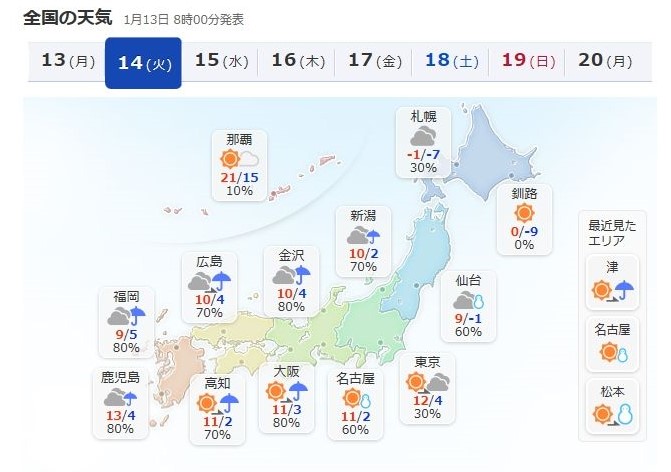Select the 15 (水) date tab
The width and height of the screenshot is (671, 472).
[221, 61]
